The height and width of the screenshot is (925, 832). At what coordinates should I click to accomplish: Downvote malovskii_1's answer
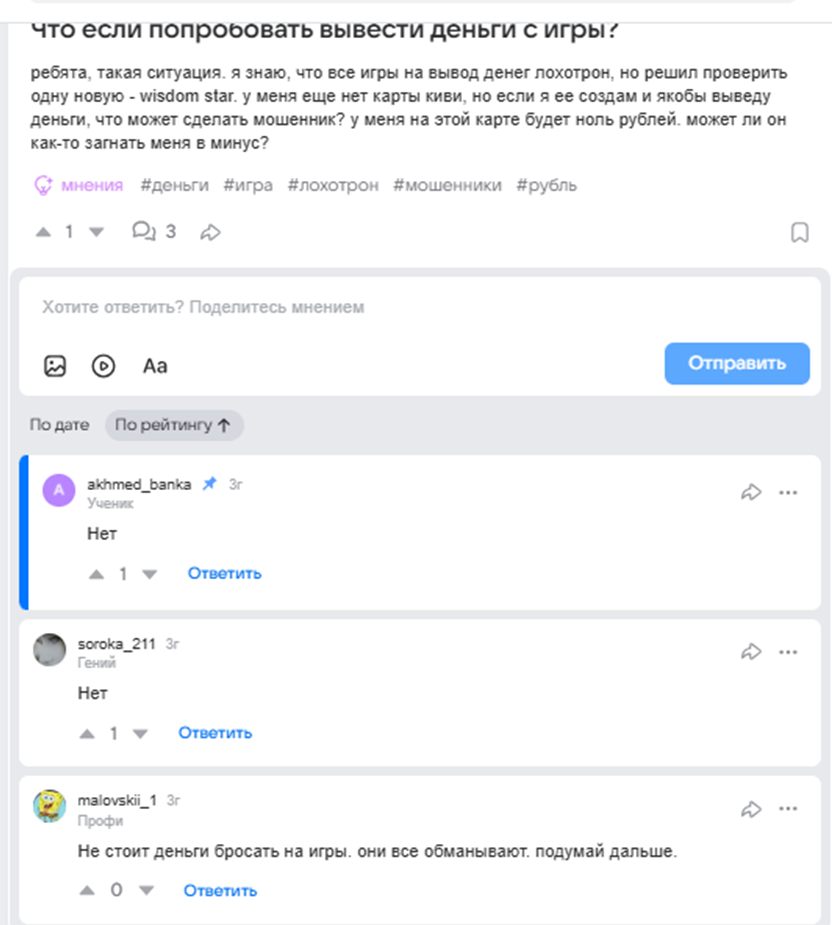click(x=147, y=890)
